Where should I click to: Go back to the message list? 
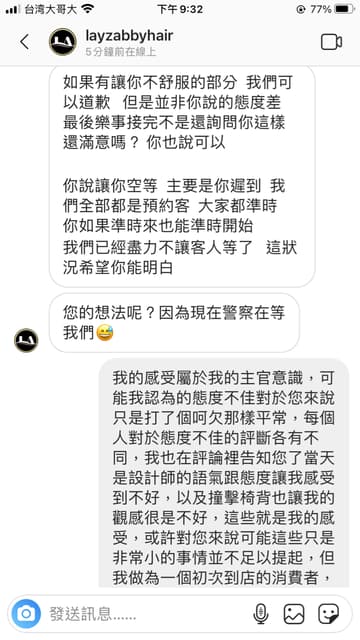[25, 42]
